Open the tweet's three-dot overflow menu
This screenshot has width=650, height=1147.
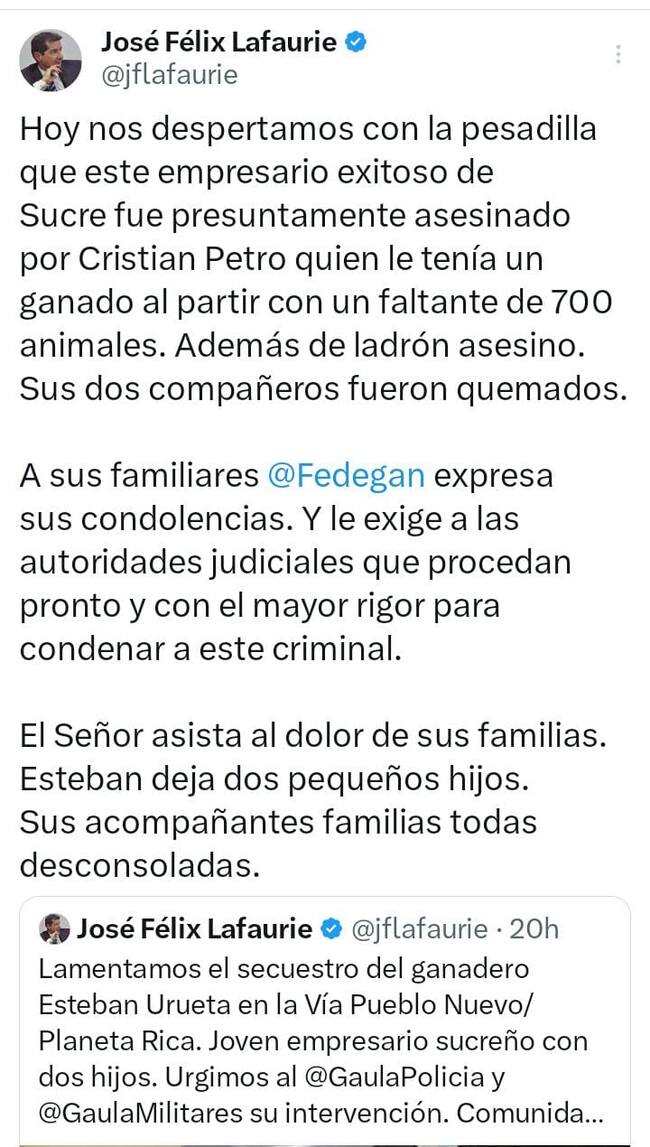[620, 55]
